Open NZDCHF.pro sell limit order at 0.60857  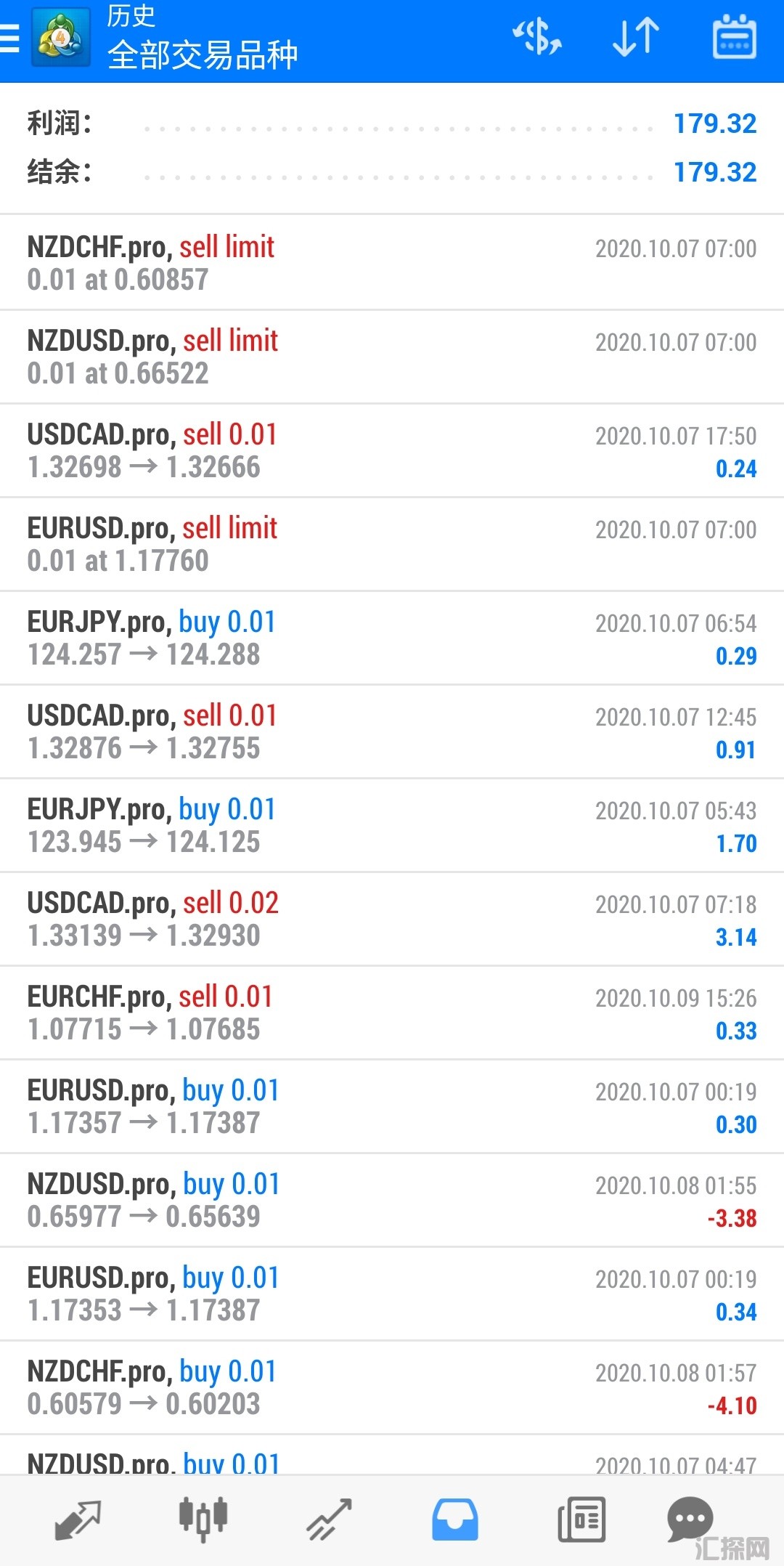(x=392, y=263)
